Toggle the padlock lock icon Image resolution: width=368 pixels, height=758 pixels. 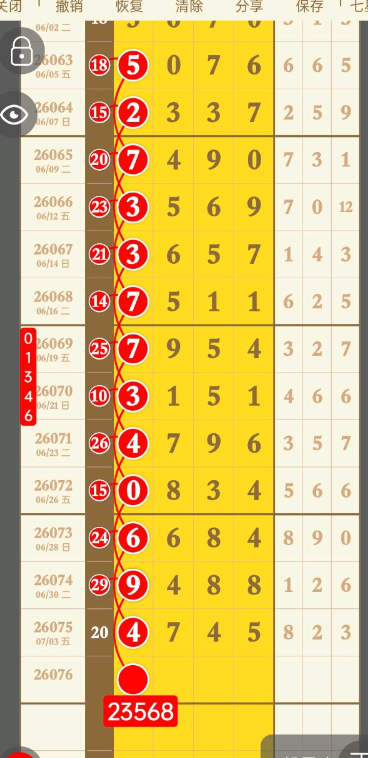pos(21,51)
